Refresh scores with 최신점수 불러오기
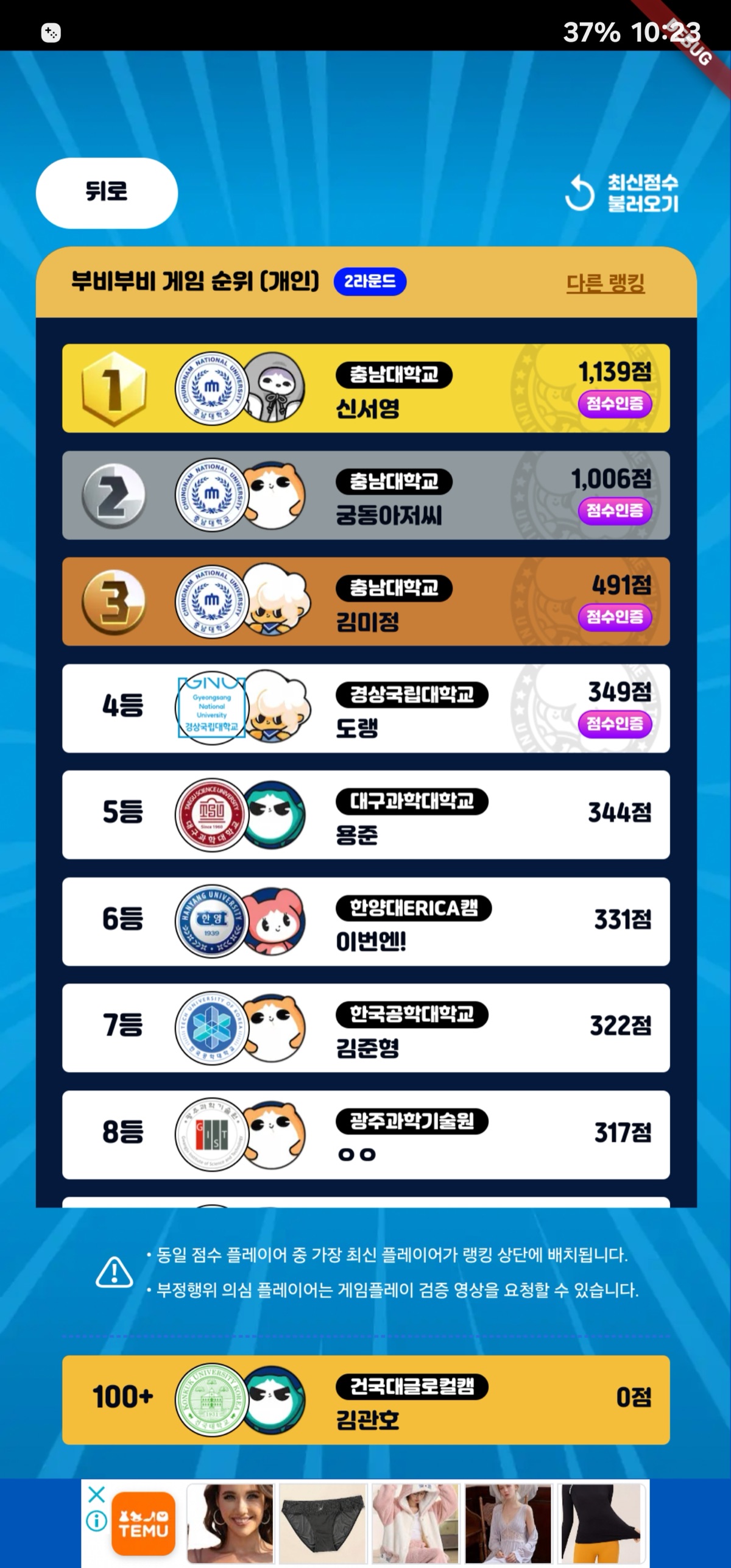This screenshot has height=1568, width=731. [x=622, y=193]
